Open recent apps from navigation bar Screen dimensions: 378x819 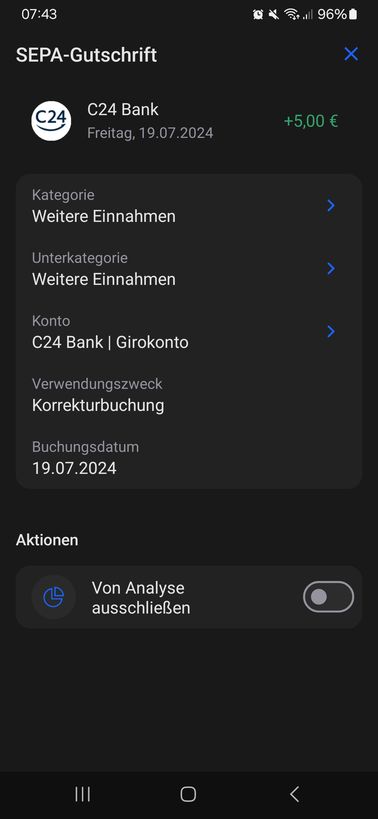point(82,794)
